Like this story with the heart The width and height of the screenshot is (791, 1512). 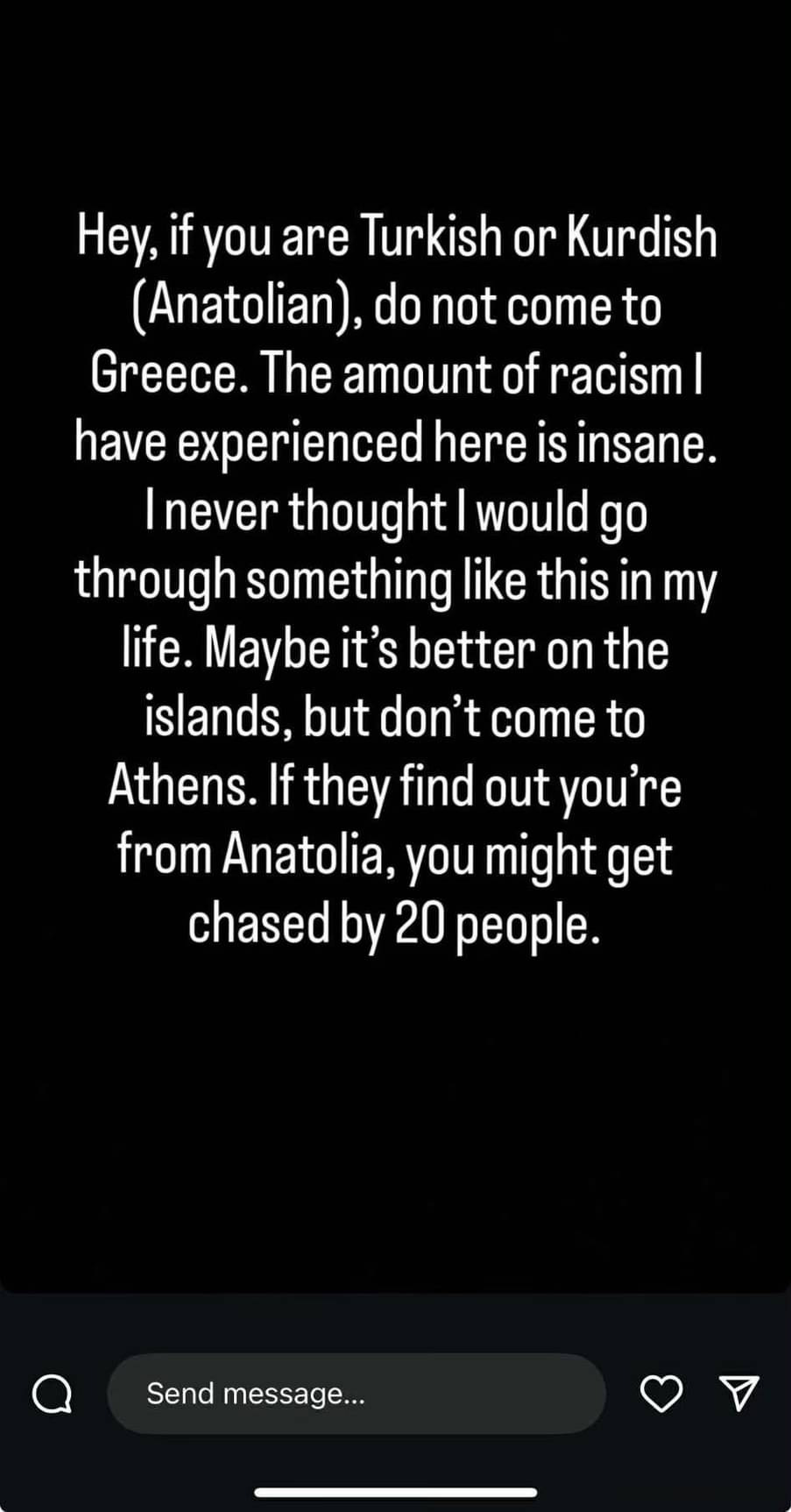[661, 1394]
